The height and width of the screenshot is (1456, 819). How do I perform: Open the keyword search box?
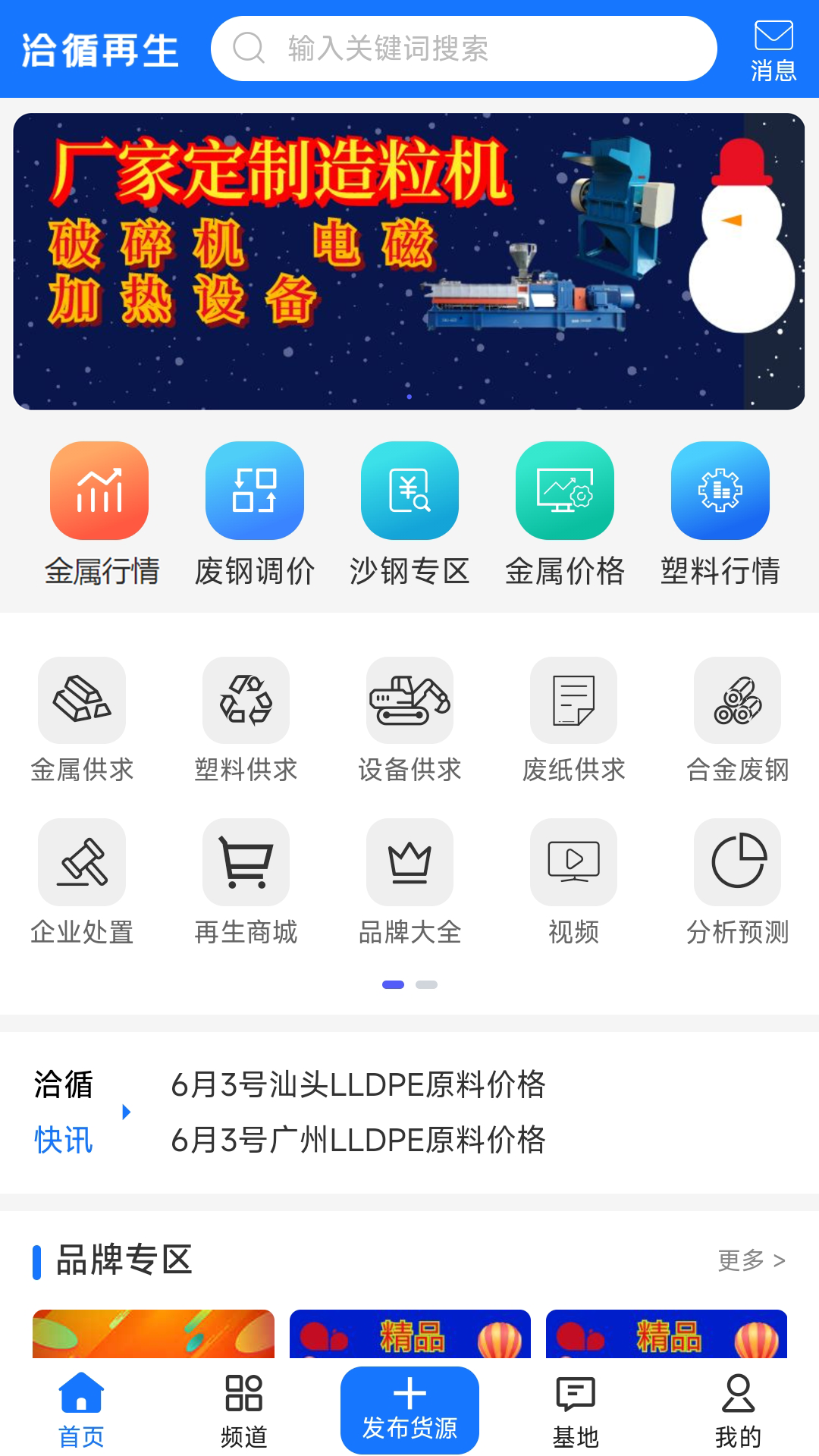[463, 49]
